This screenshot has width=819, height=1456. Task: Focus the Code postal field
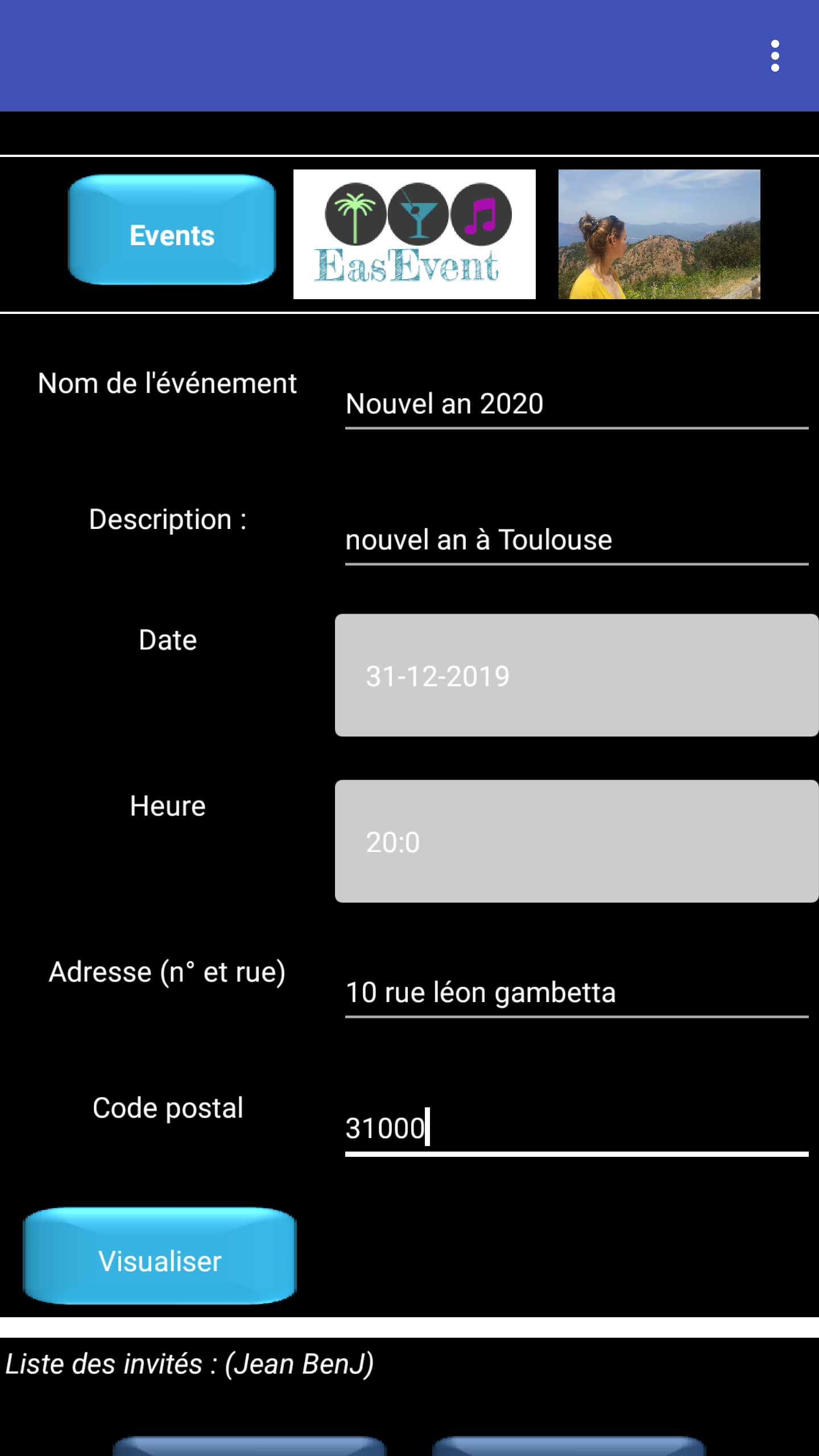(577, 1129)
